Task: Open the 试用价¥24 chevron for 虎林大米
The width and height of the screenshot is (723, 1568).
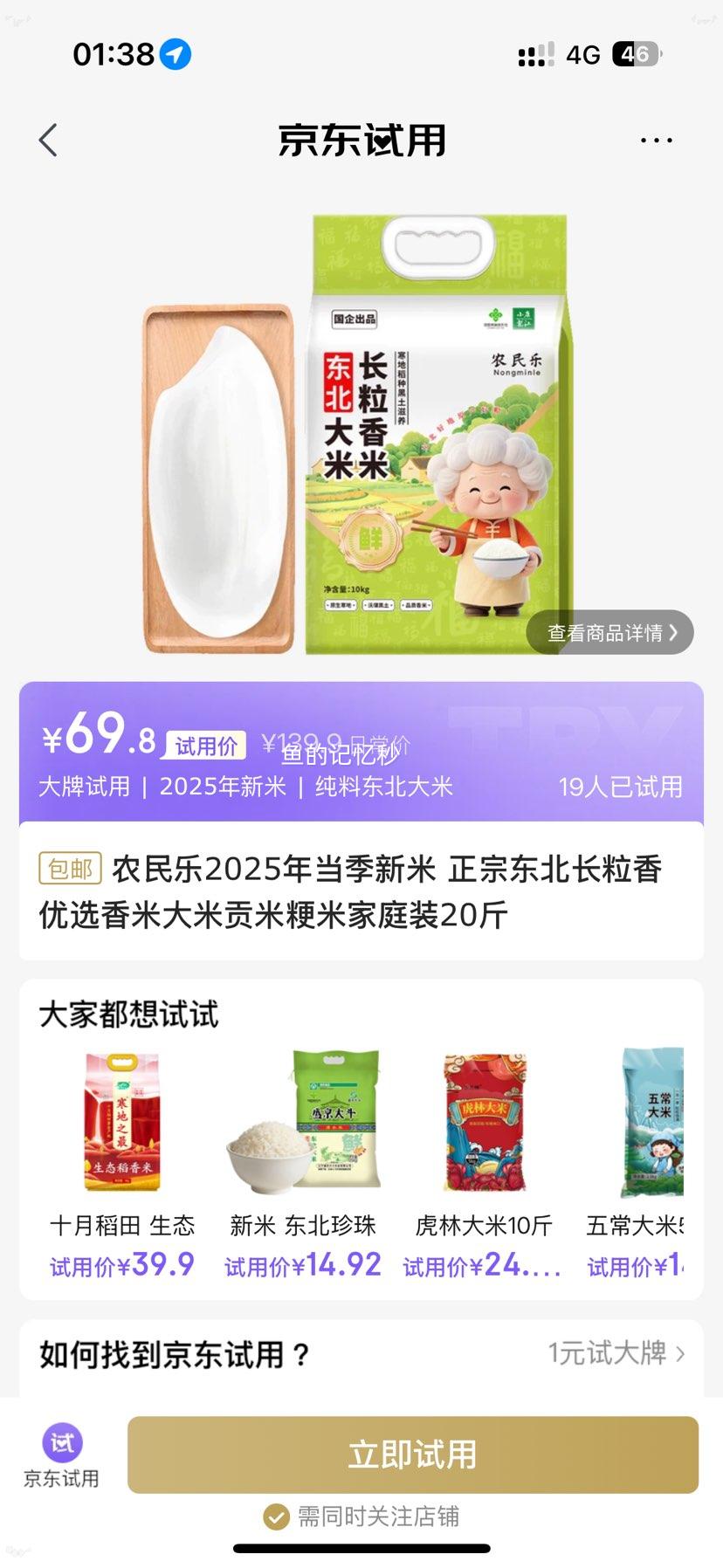Action: click(x=484, y=1265)
